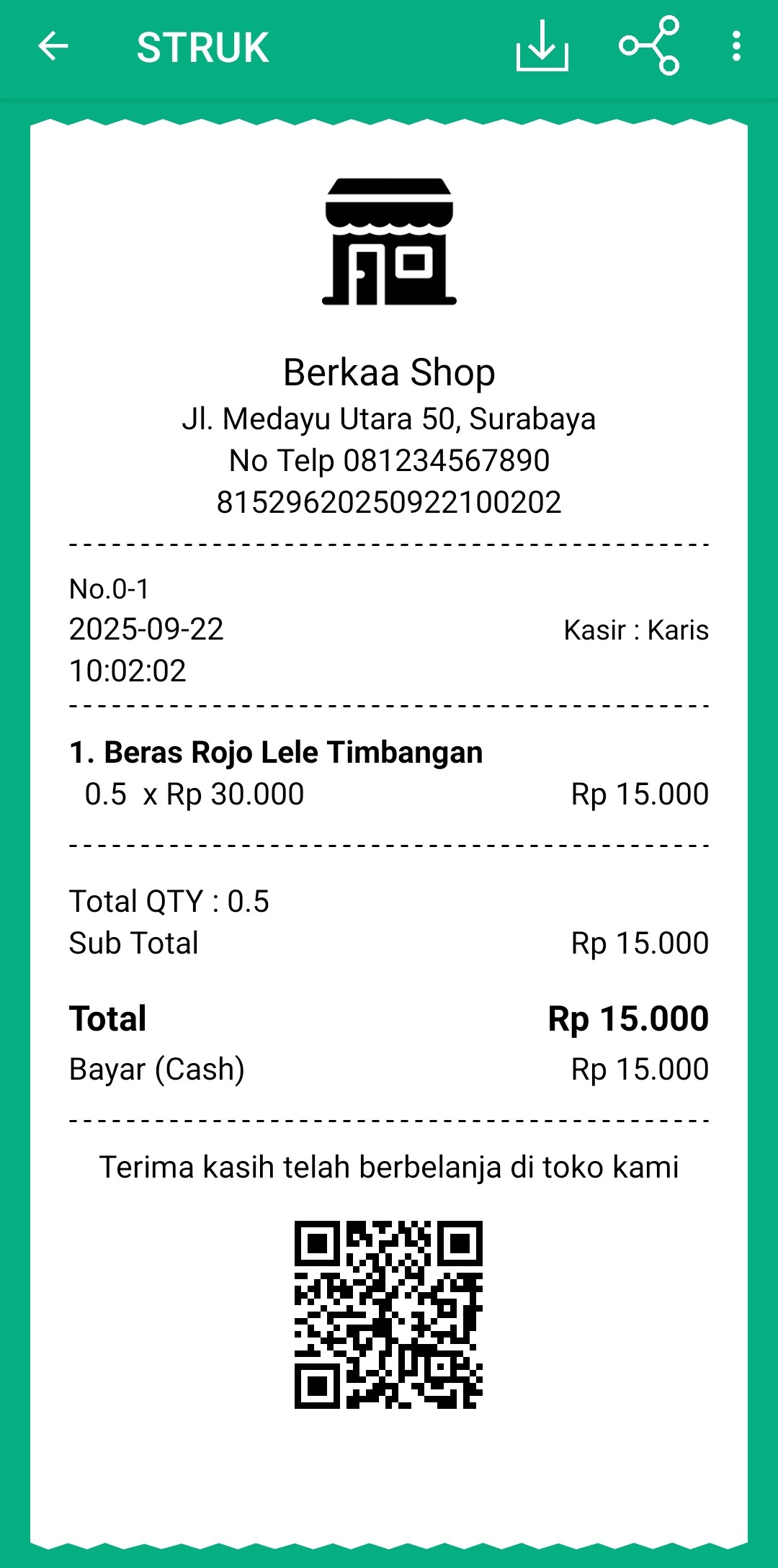Download the receipt
The width and height of the screenshot is (778, 1568).
(x=542, y=47)
